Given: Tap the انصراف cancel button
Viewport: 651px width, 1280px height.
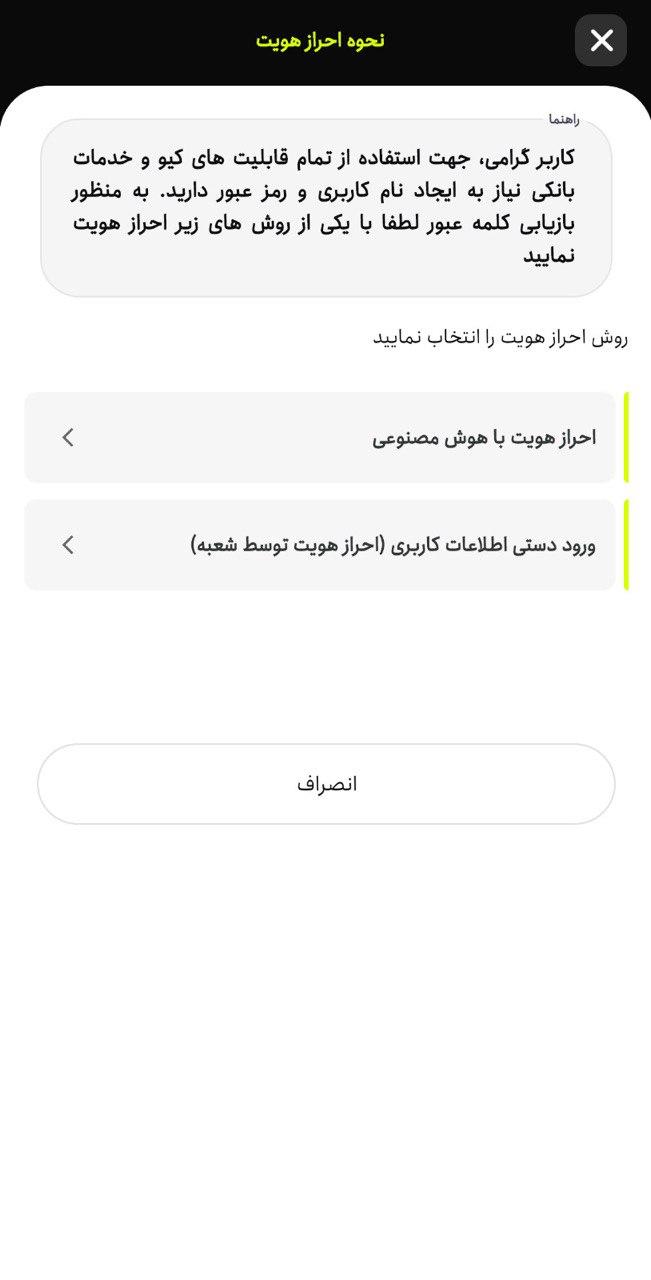Looking at the screenshot, I should coord(326,784).
